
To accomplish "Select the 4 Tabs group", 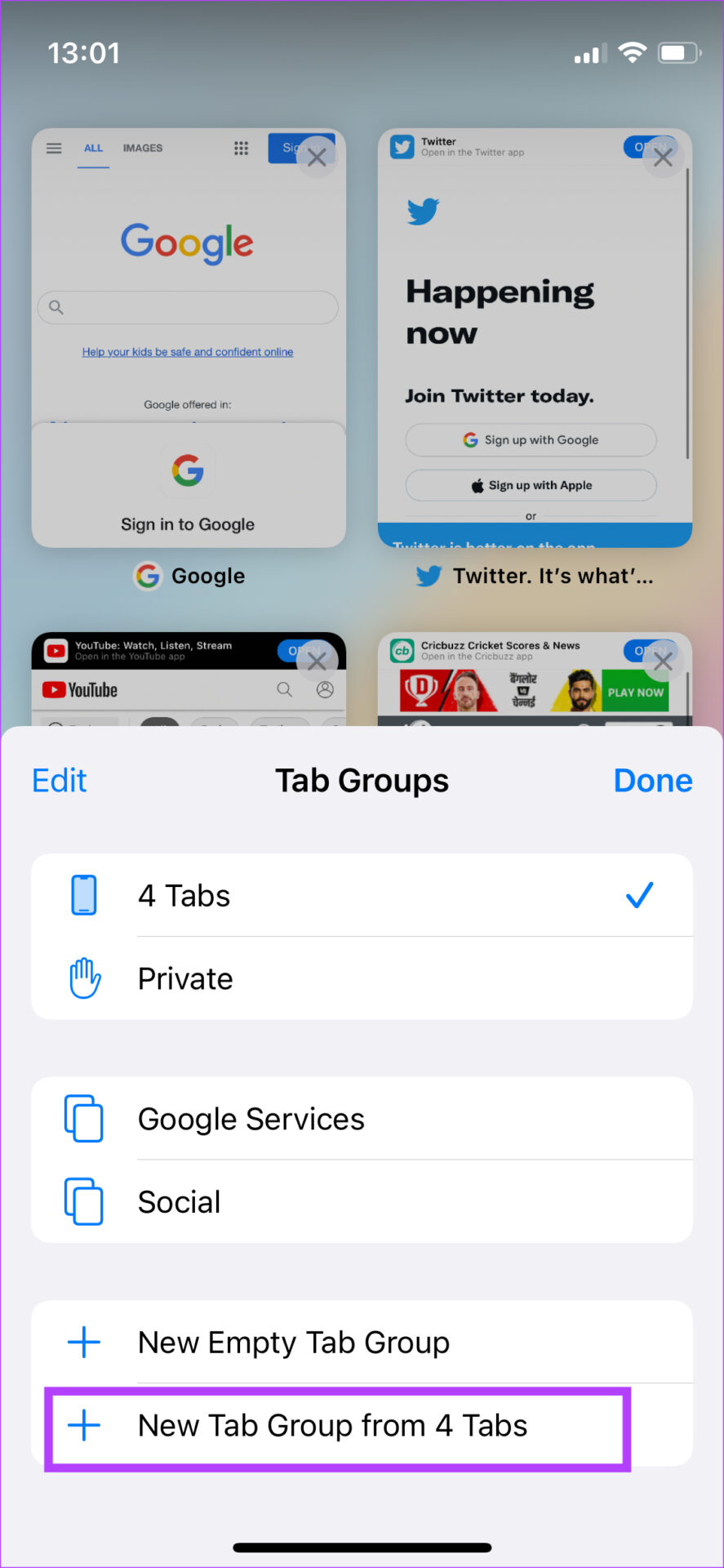I will tap(362, 895).
